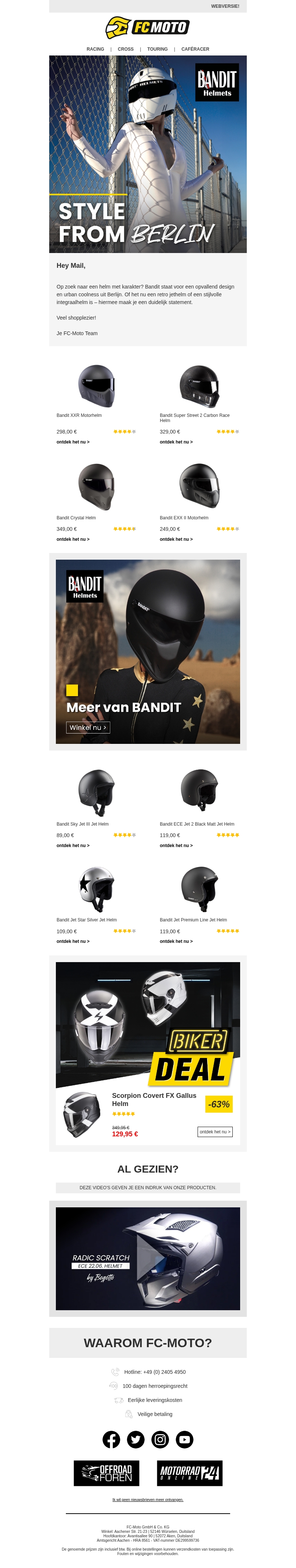This screenshot has width=296, height=1568.
Task: Open the Facebook page
Action: 111,1440
